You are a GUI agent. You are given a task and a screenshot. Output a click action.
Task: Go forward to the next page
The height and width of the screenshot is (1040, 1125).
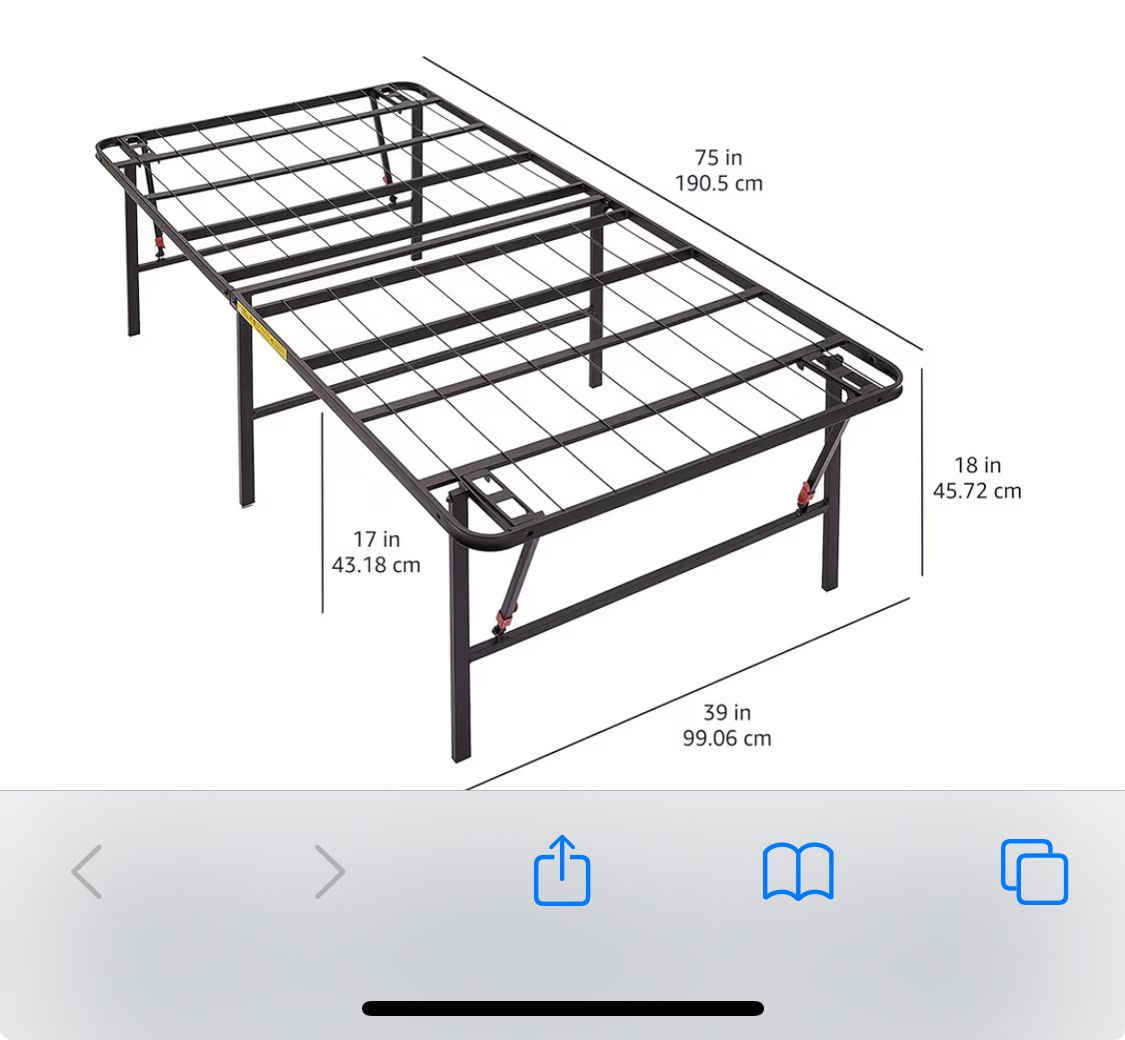(329, 872)
